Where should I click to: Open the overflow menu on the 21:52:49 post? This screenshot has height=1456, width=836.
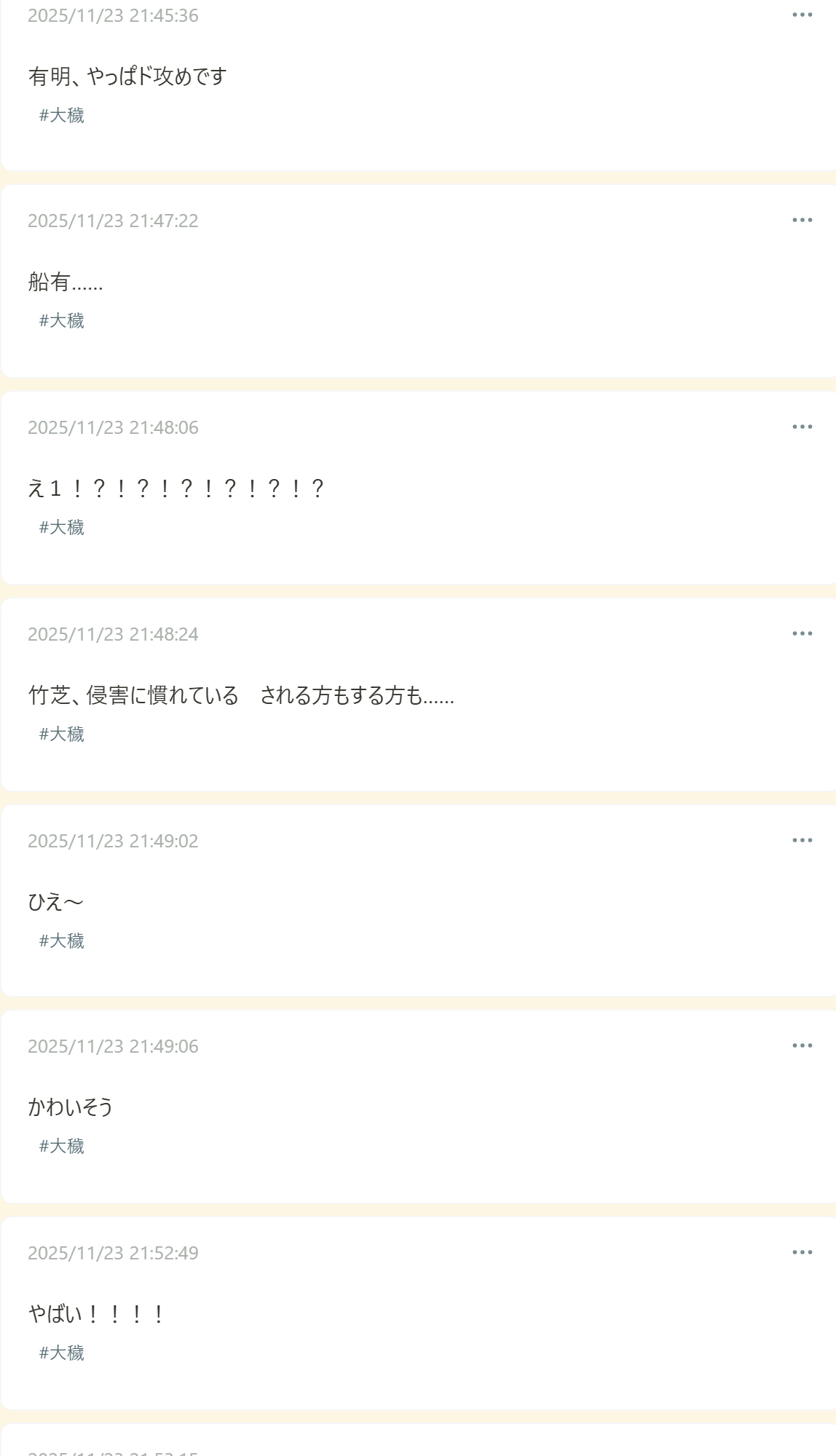[802, 1252]
